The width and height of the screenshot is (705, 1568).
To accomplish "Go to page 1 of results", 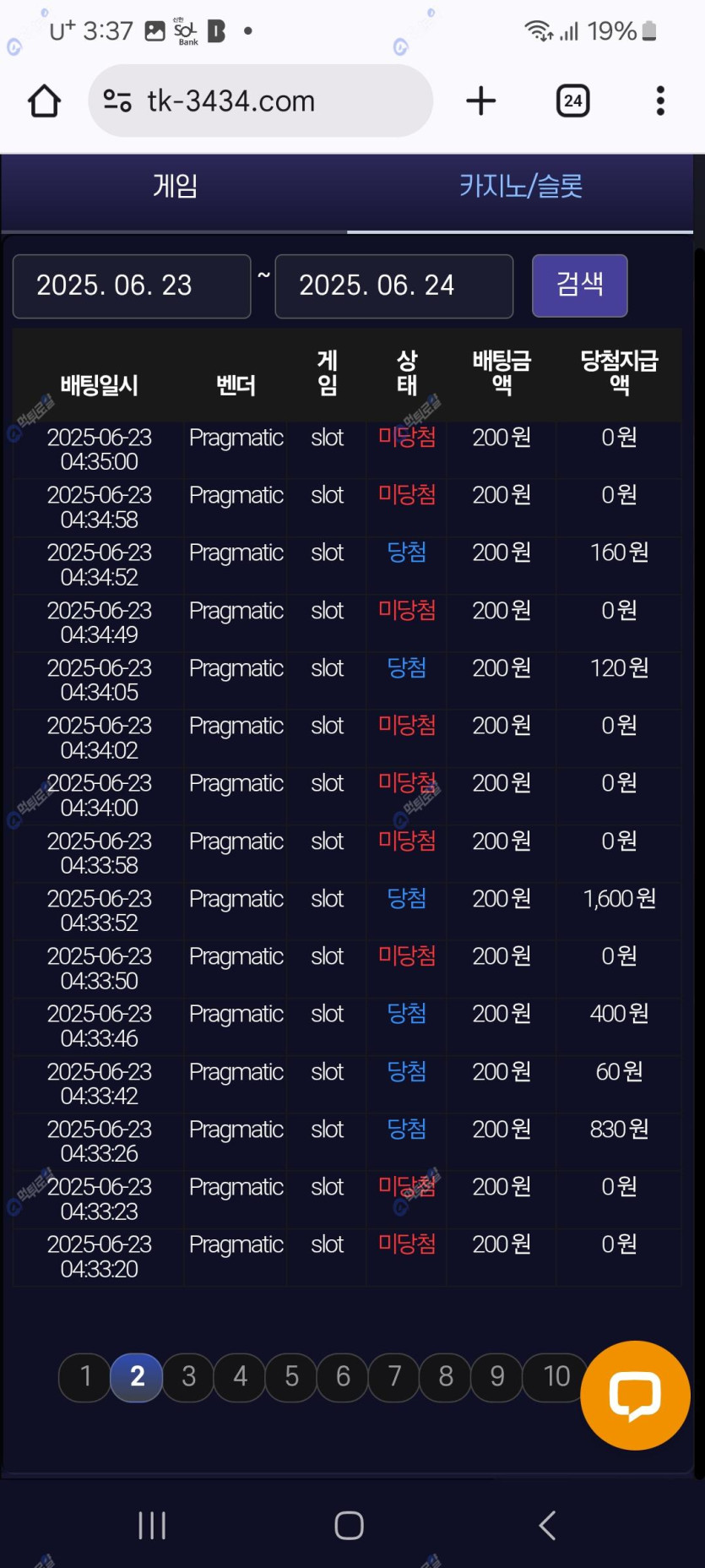I will tap(85, 1376).
